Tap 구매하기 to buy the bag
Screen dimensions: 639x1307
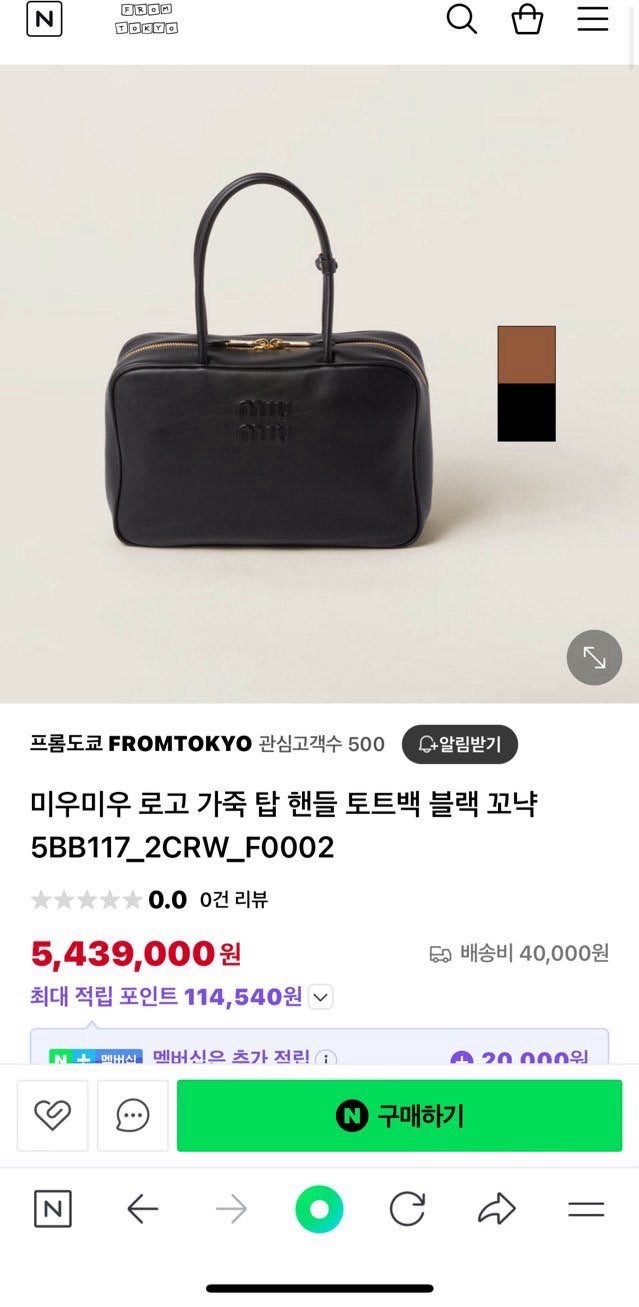(x=399, y=1115)
